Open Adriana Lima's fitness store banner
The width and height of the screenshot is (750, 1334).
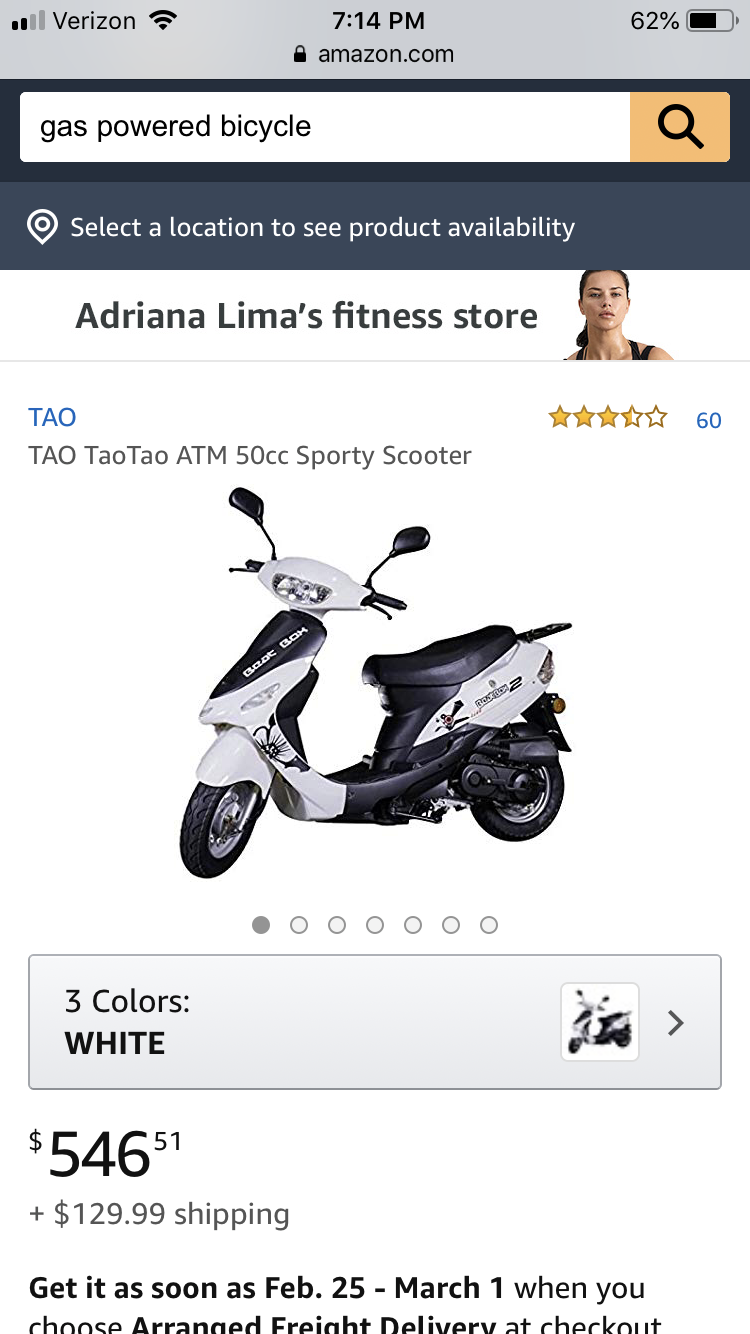(375, 316)
